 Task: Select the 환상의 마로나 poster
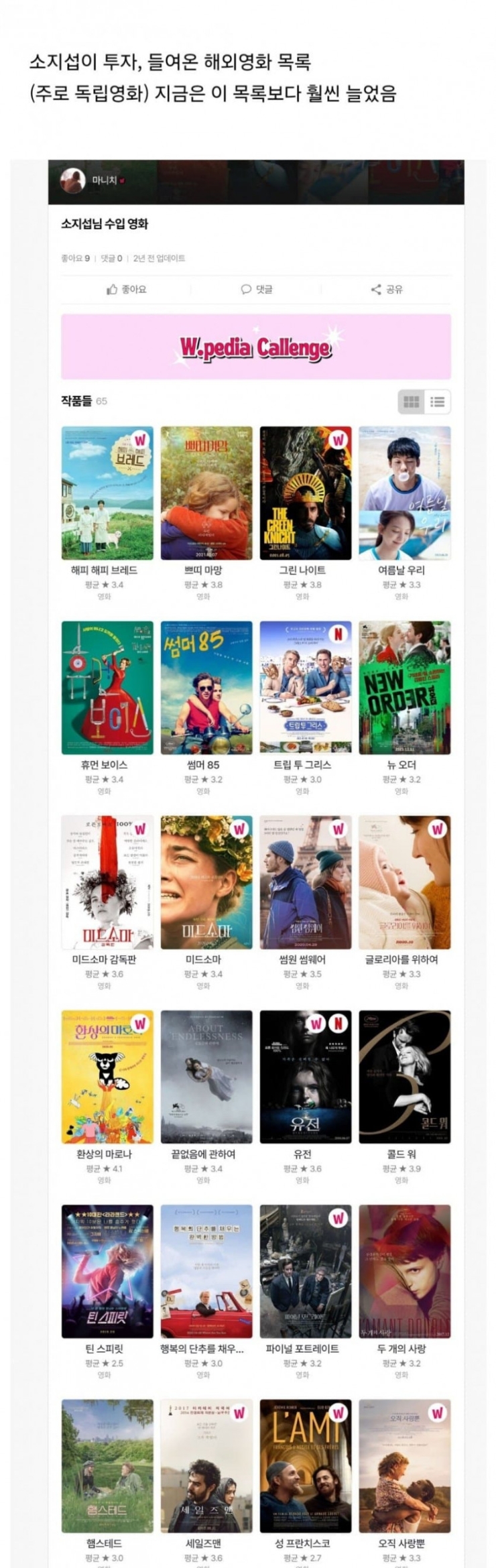tap(107, 1076)
